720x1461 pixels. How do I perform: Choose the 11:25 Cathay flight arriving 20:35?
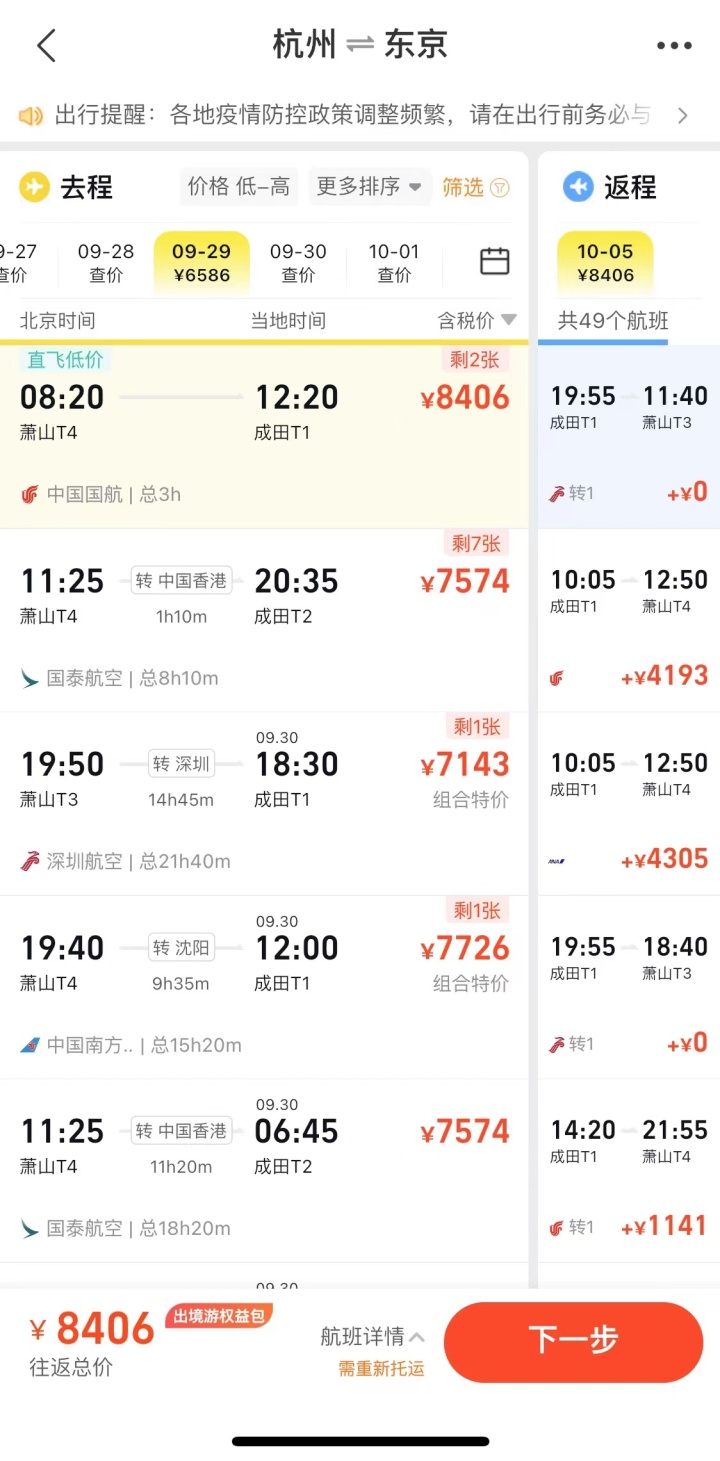(264, 621)
